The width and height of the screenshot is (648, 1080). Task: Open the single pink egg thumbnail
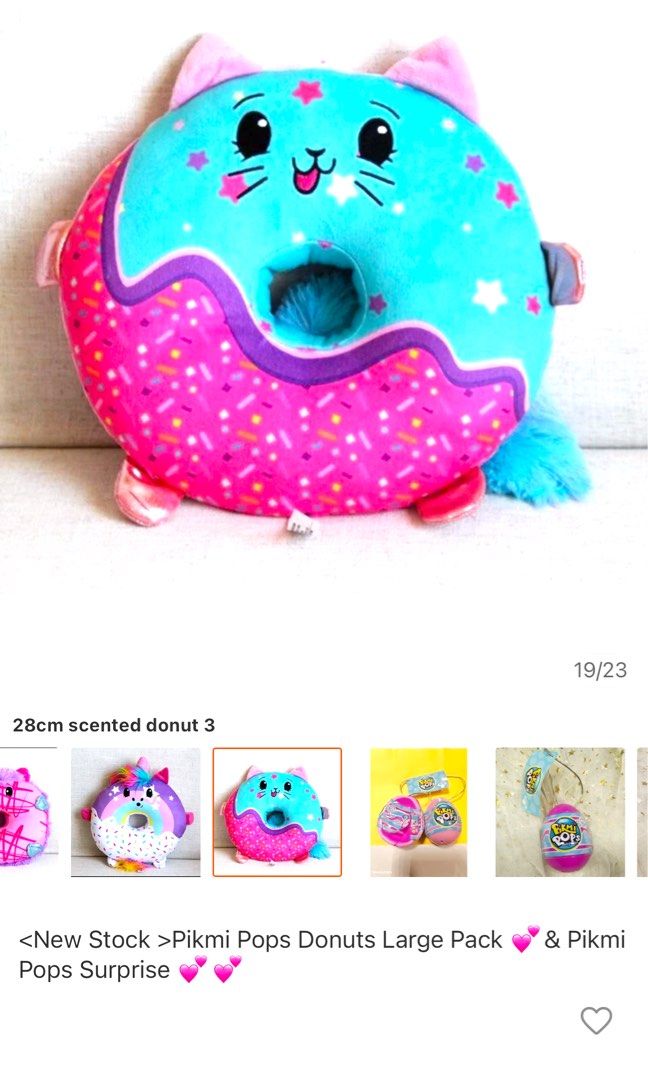(560, 812)
